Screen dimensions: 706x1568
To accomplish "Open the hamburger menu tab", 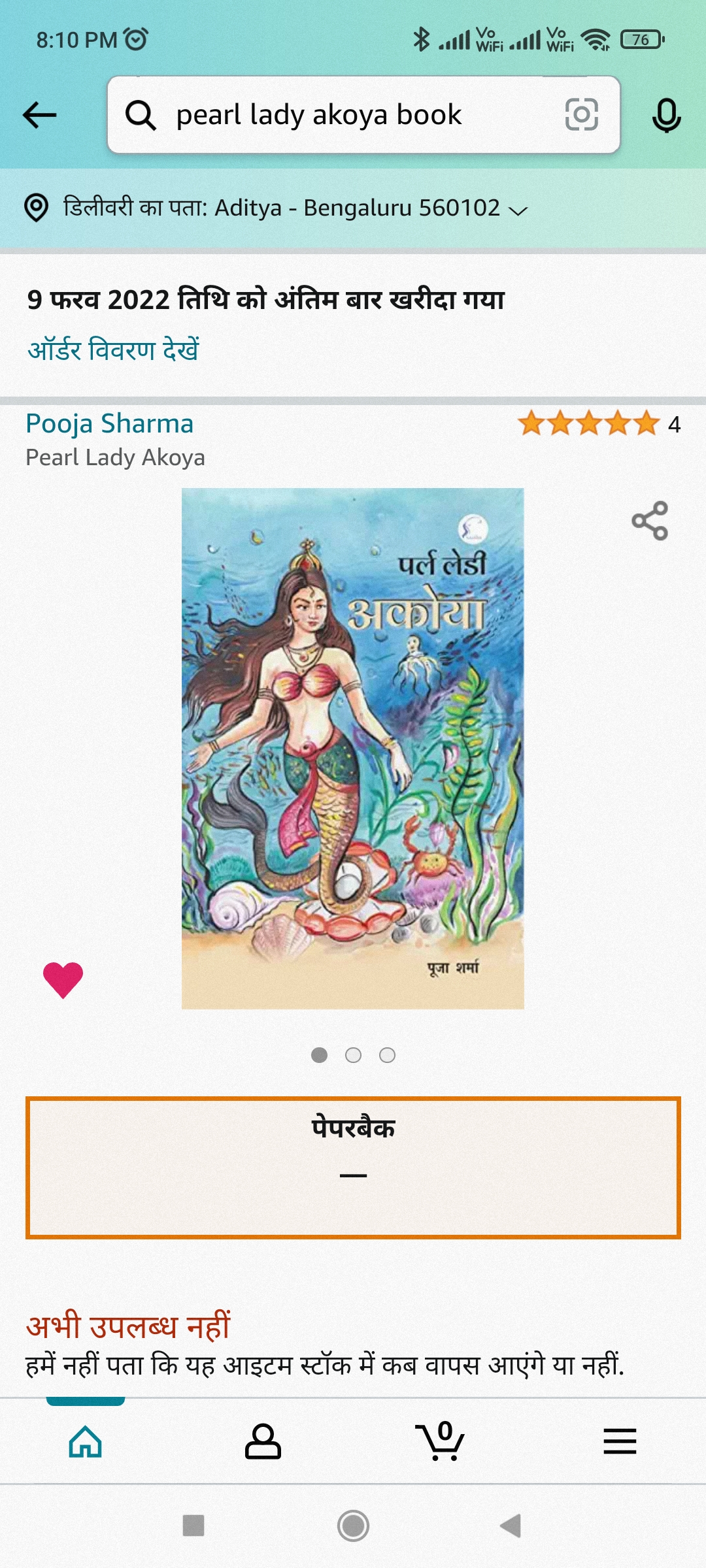I will [620, 1441].
